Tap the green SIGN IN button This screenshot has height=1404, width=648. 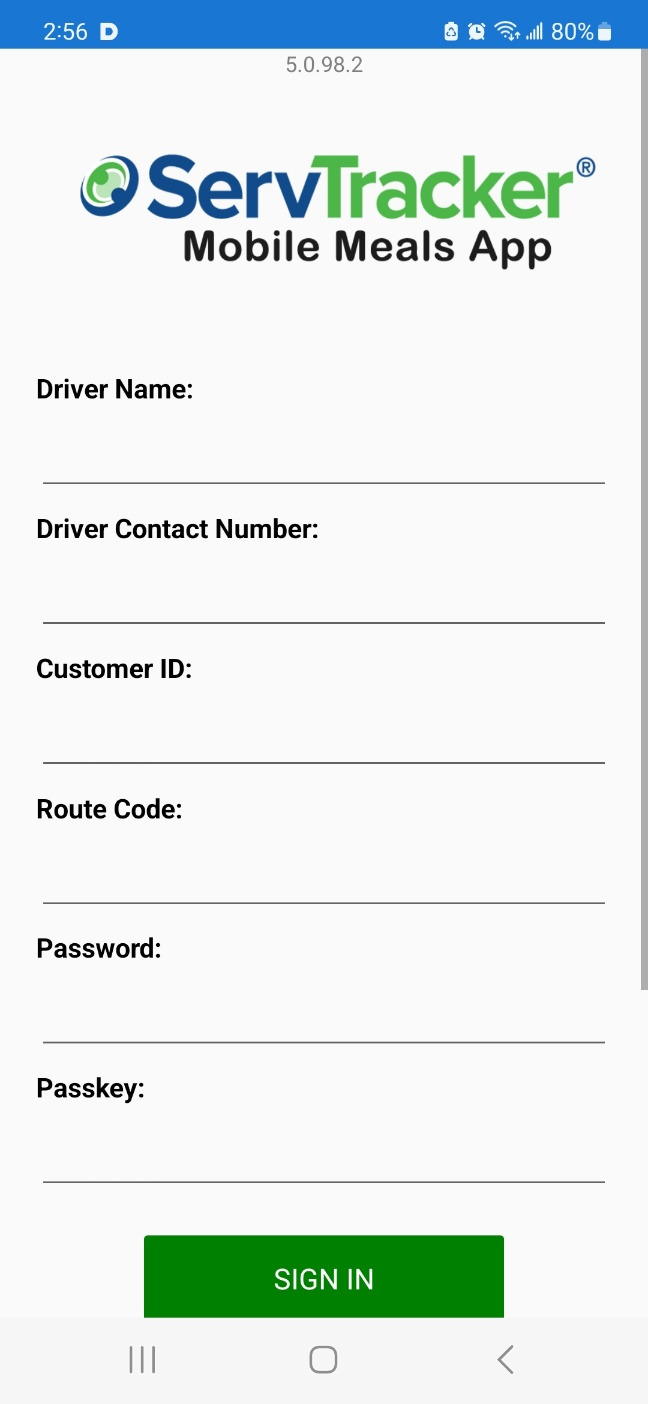tap(323, 1277)
